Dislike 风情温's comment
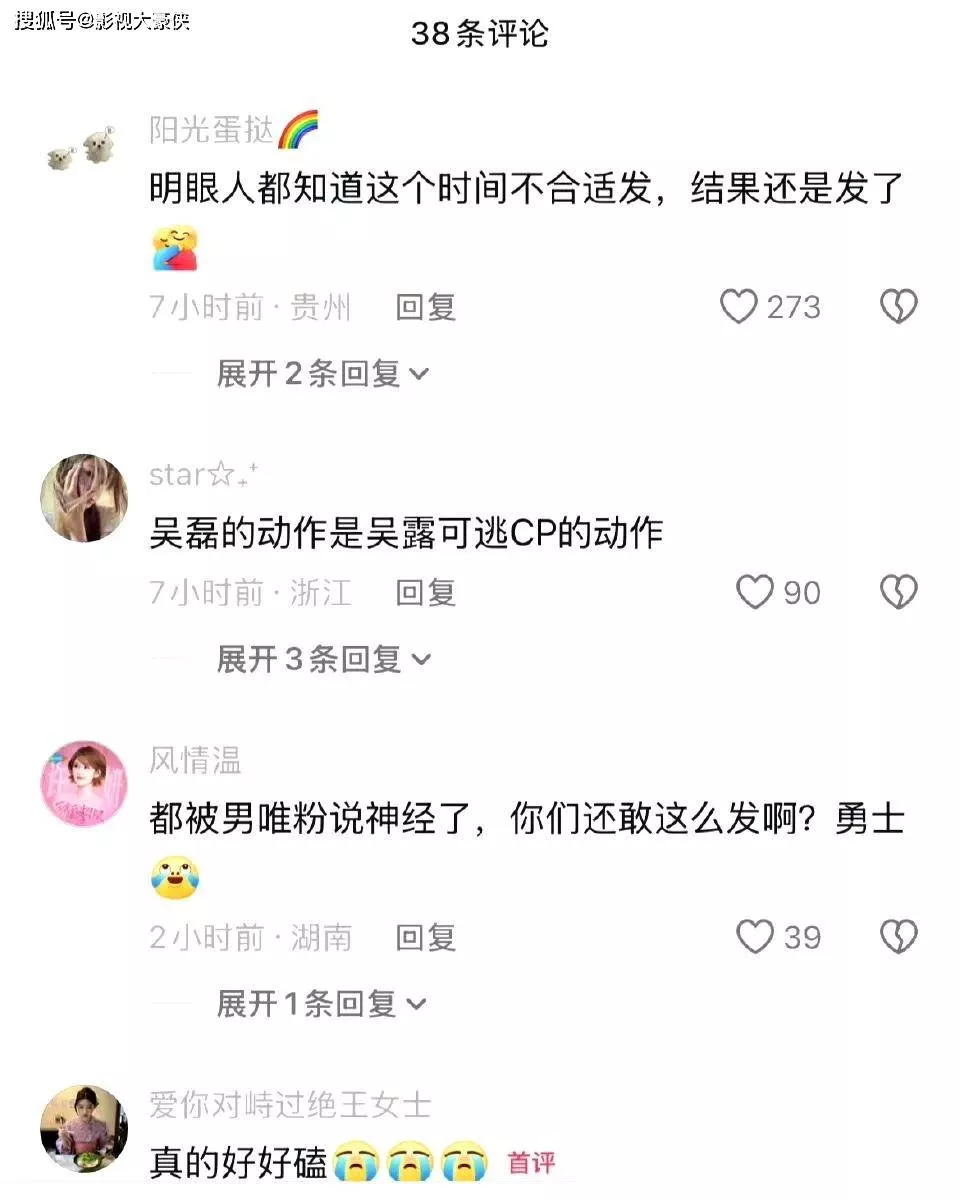960x1200 pixels. [898, 937]
